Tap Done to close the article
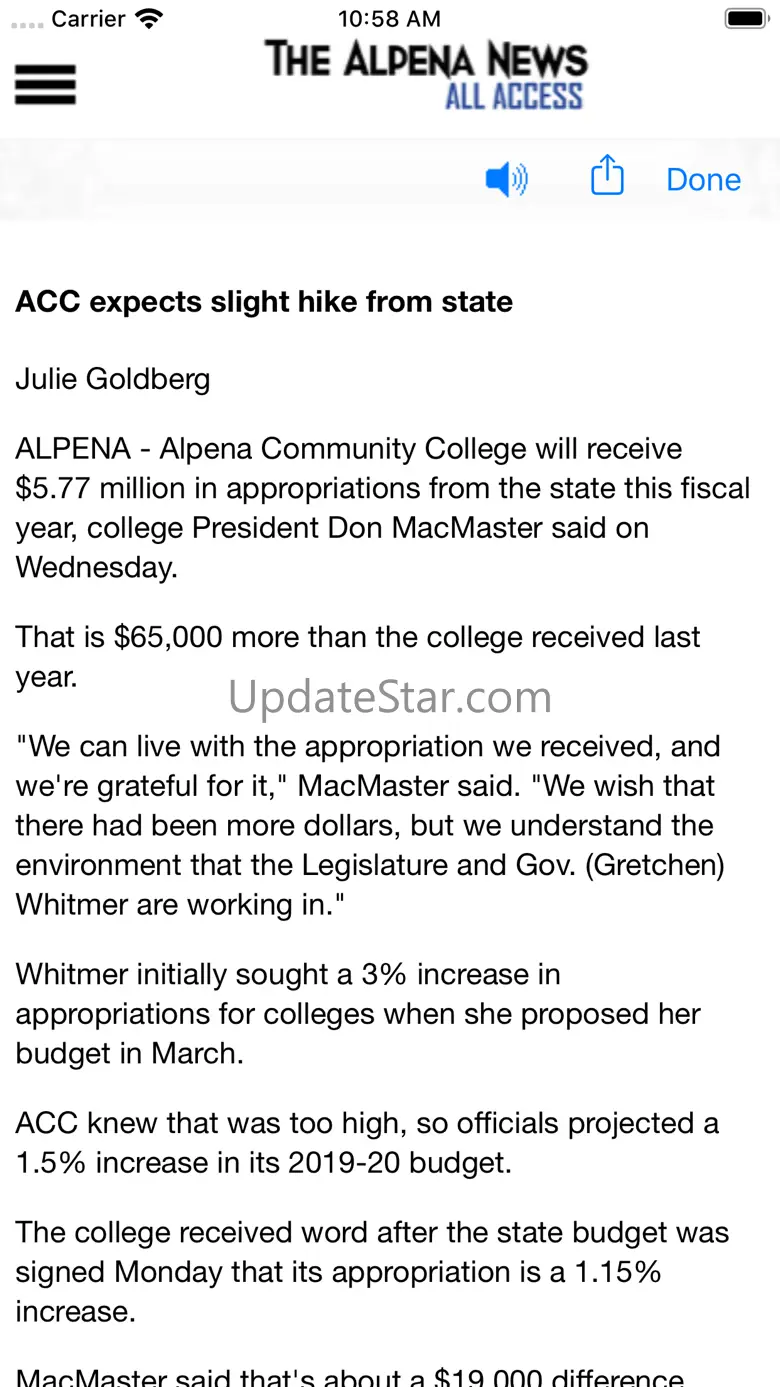Image resolution: width=780 pixels, height=1387 pixels. [704, 180]
